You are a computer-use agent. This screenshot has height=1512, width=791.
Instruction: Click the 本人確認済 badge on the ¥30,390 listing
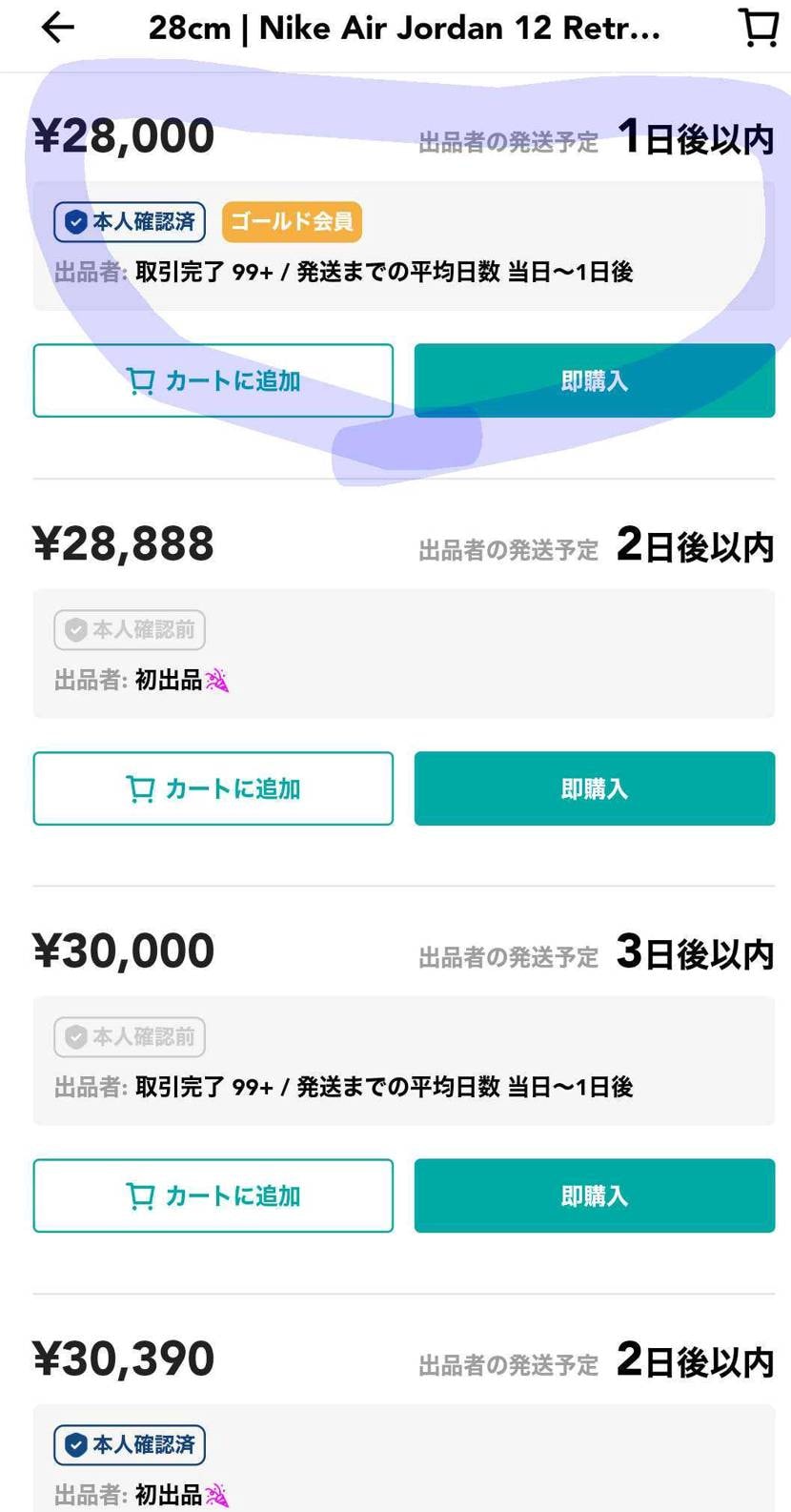pos(130,1444)
